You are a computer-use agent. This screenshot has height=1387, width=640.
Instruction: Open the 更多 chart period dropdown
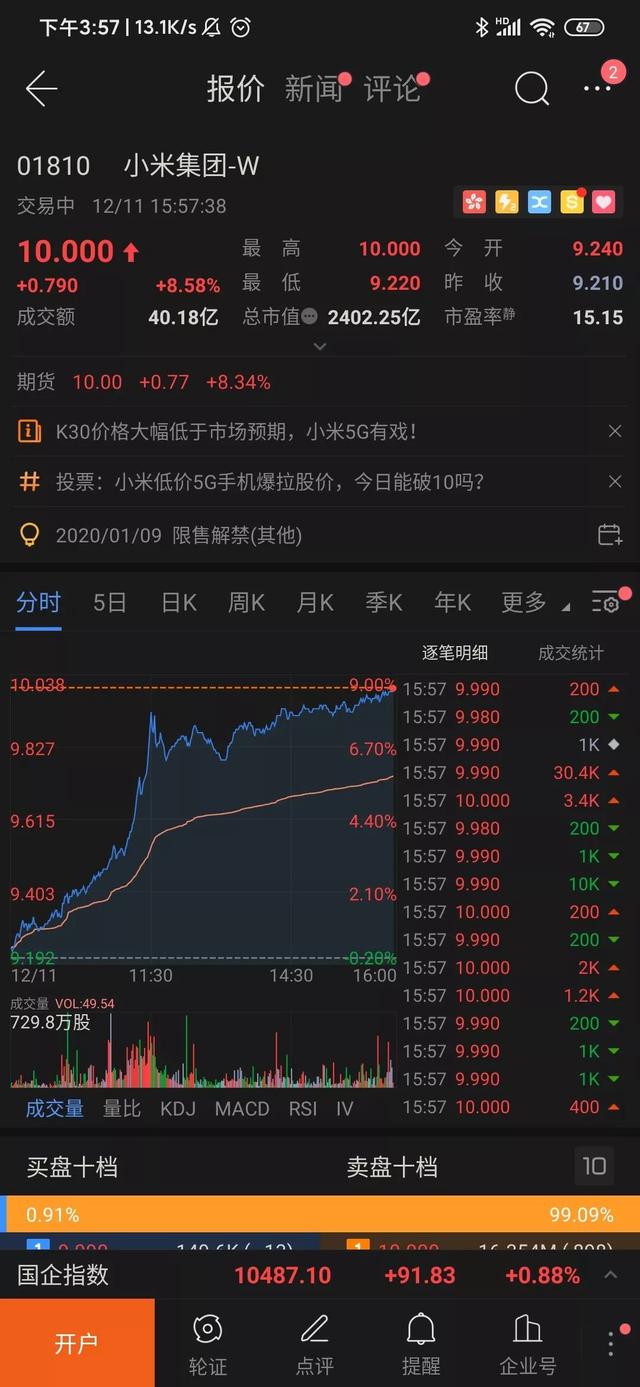pos(534,602)
